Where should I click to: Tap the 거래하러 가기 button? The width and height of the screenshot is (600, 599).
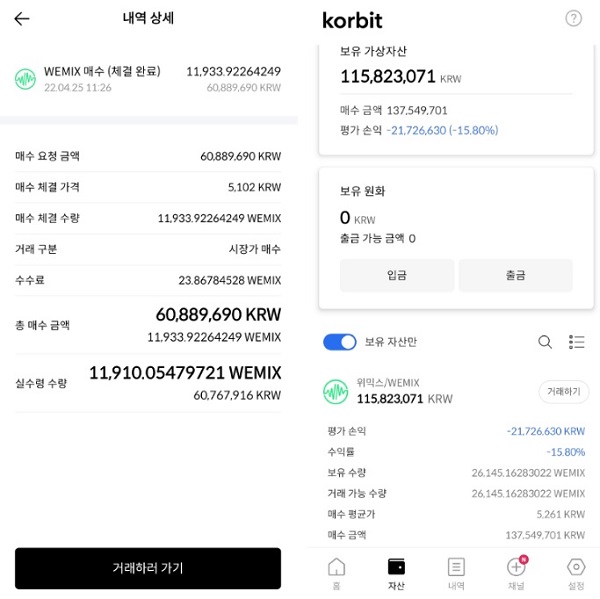pyautogui.click(x=148, y=568)
